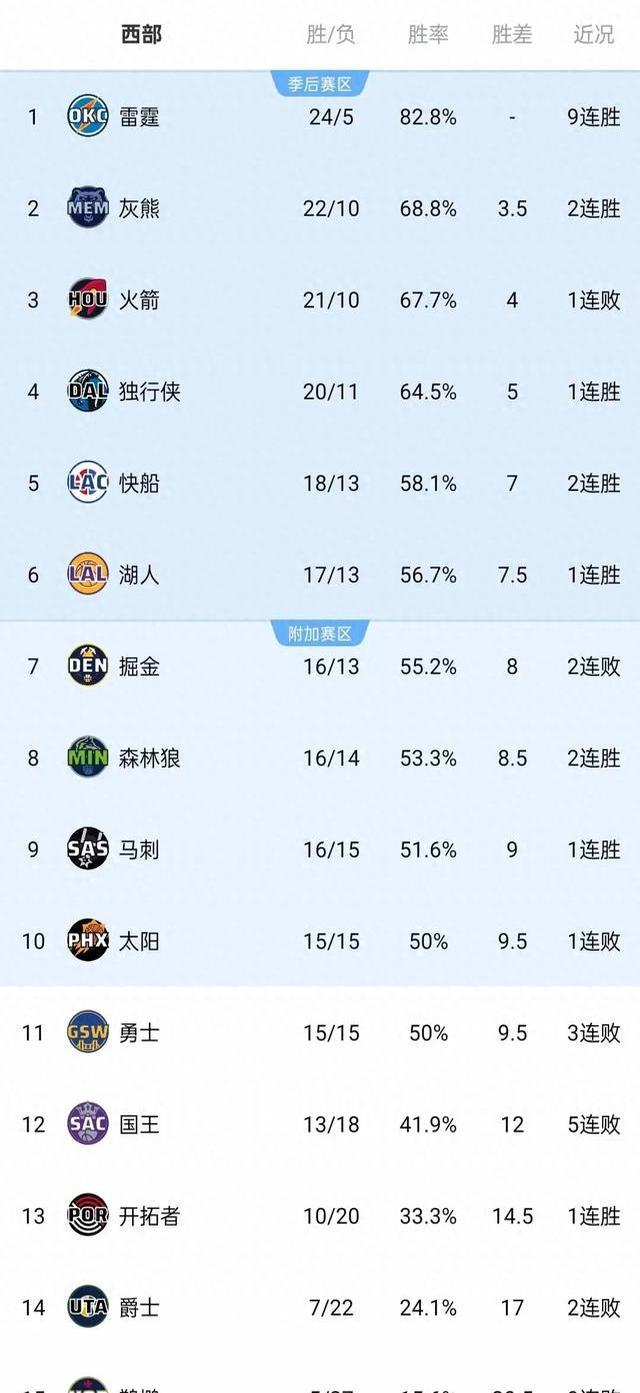Open the 爵士 team page
The image size is (640, 1393).
tap(139, 1307)
